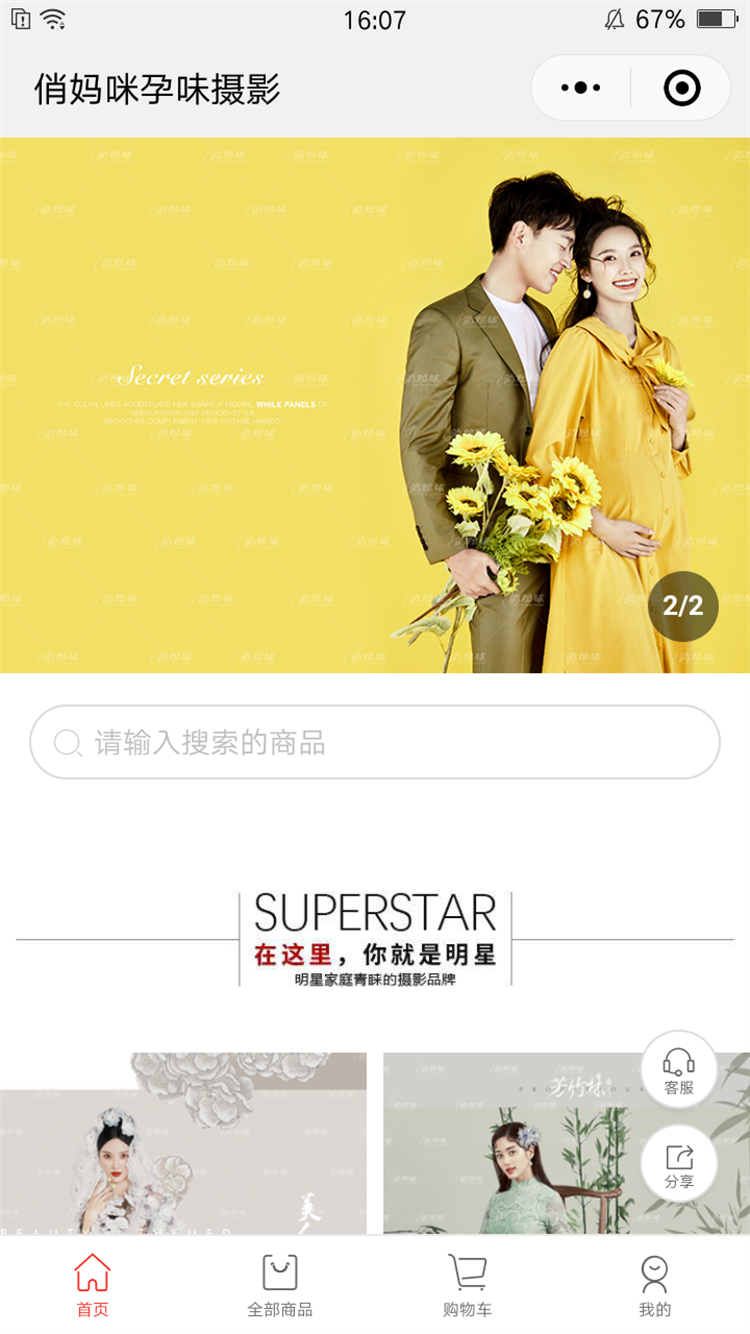Image resolution: width=750 pixels, height=1334 pixels.
Task: Open the white floral portrait photo card
Action: tap(183, 1142)
